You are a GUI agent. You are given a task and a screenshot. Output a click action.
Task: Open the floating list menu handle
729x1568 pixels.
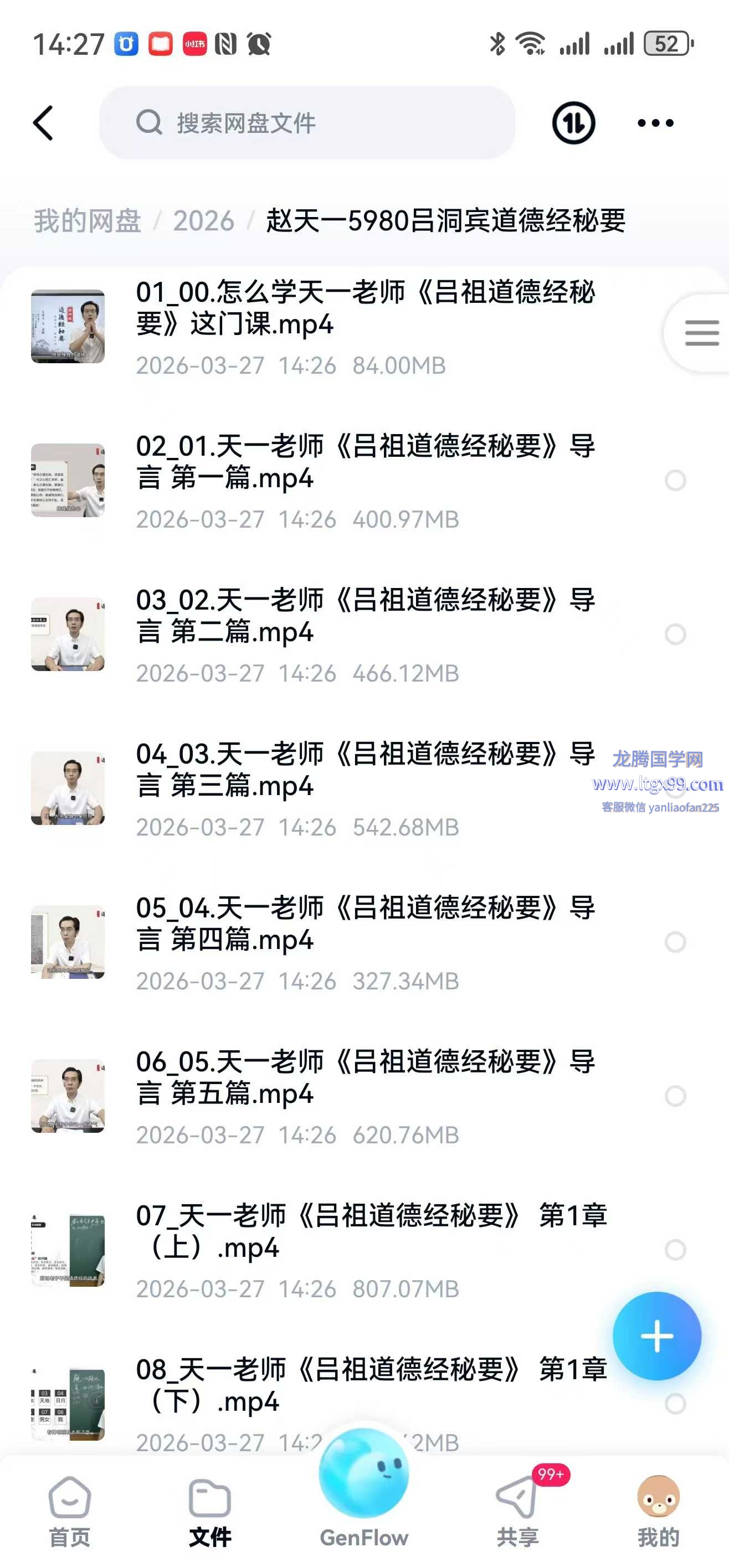(701, 333)
